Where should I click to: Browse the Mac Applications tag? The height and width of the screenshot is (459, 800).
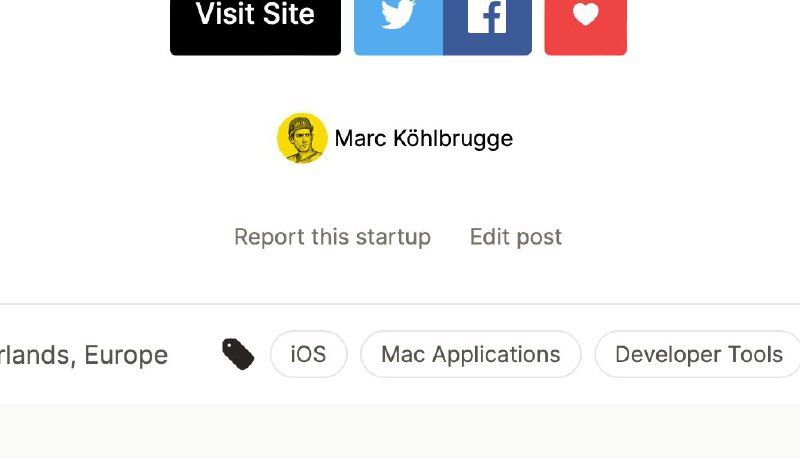coord(470,354)
